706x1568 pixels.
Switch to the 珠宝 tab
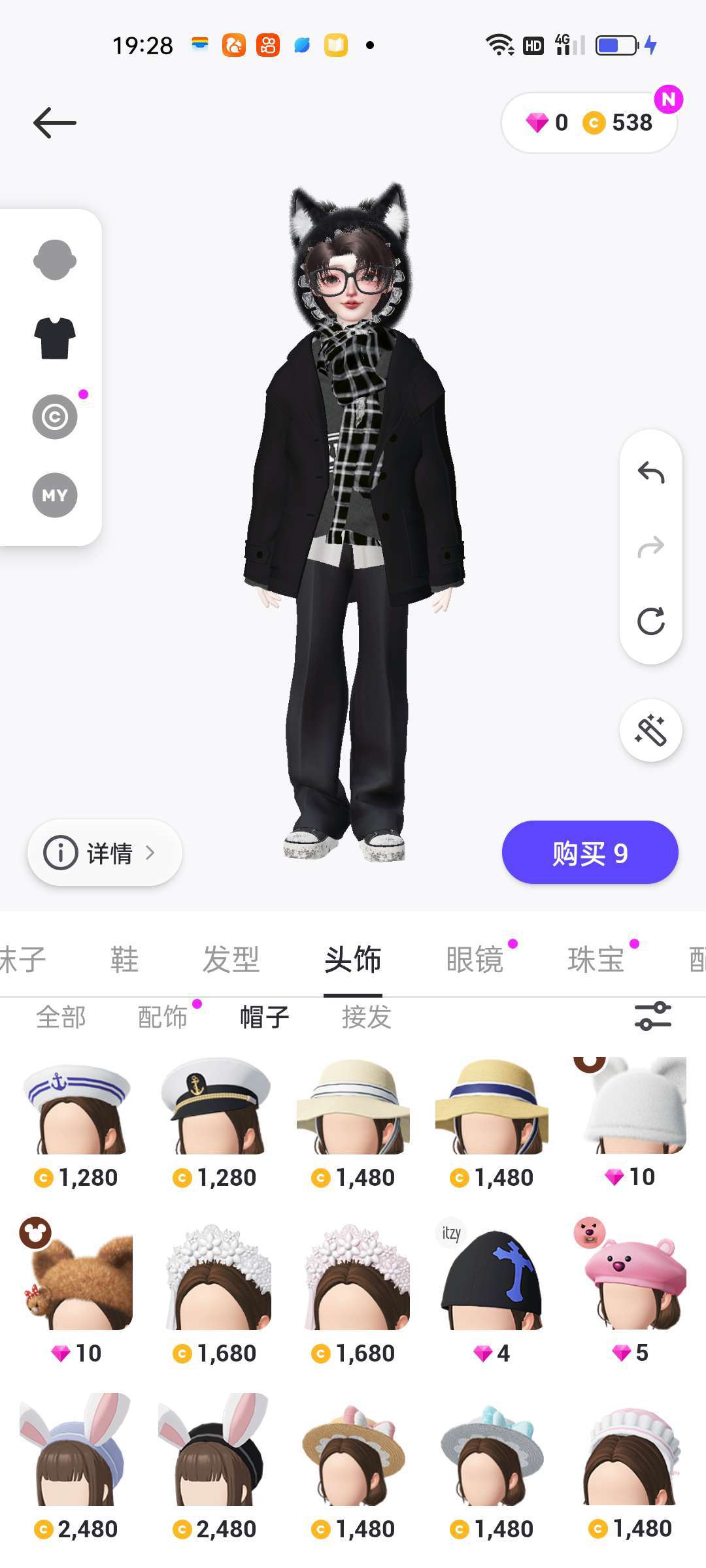[x=596, y=960]
